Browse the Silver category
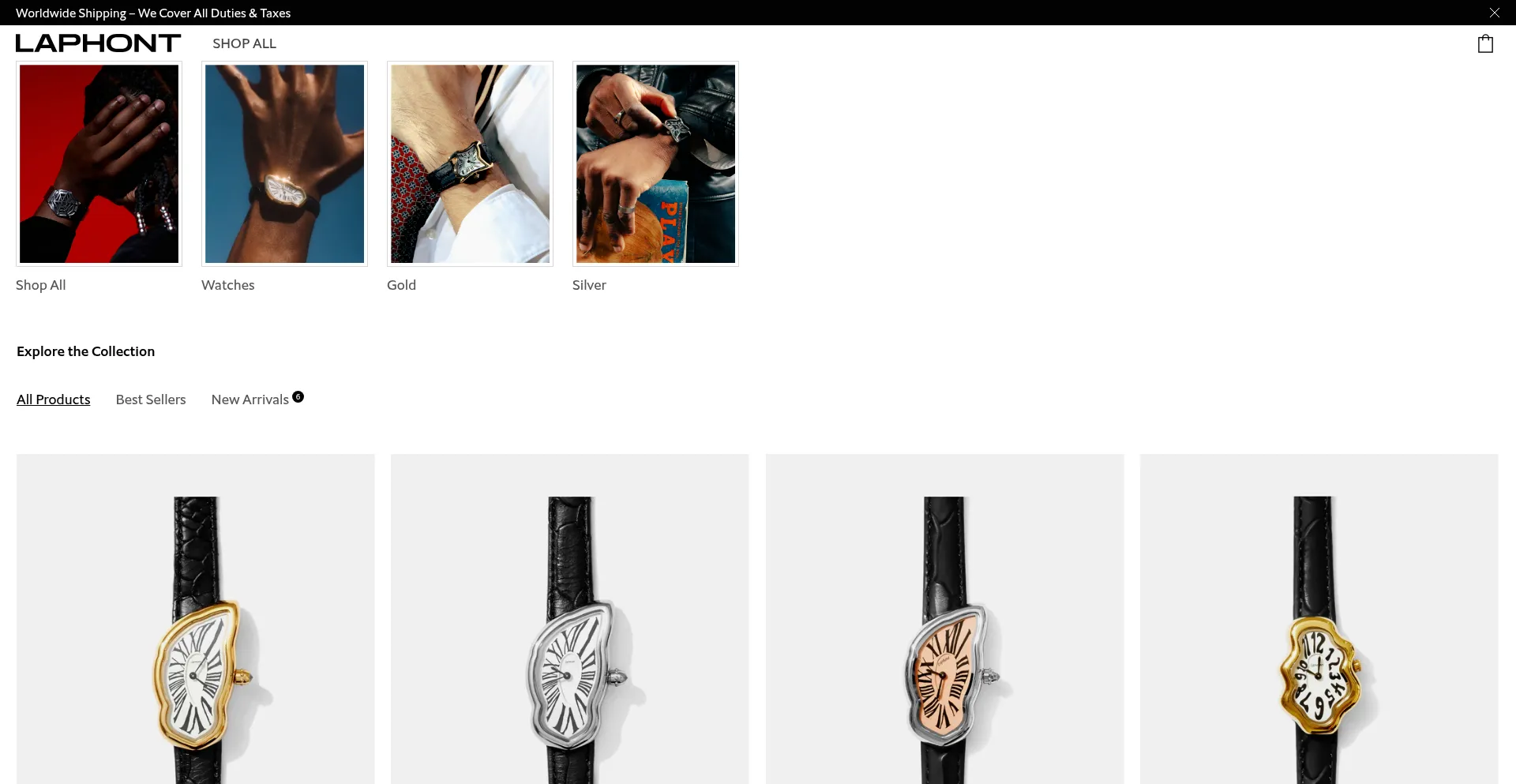Screen dimensions: 1516x784 click(x=655, y=163)
